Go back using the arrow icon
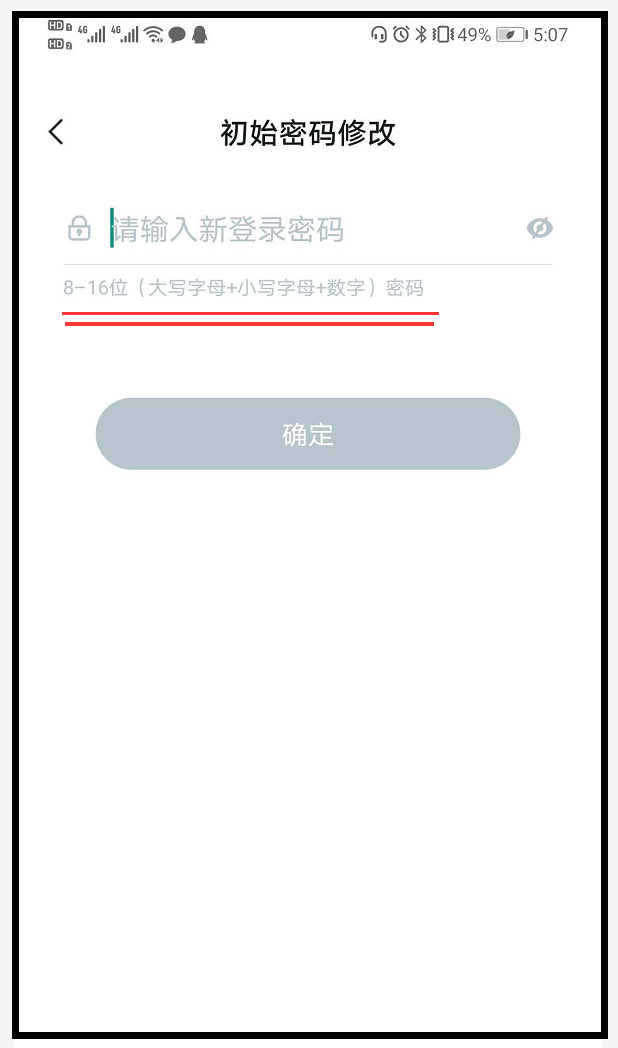The height and width of the screenshot is (1048, 618). point(56,132)
